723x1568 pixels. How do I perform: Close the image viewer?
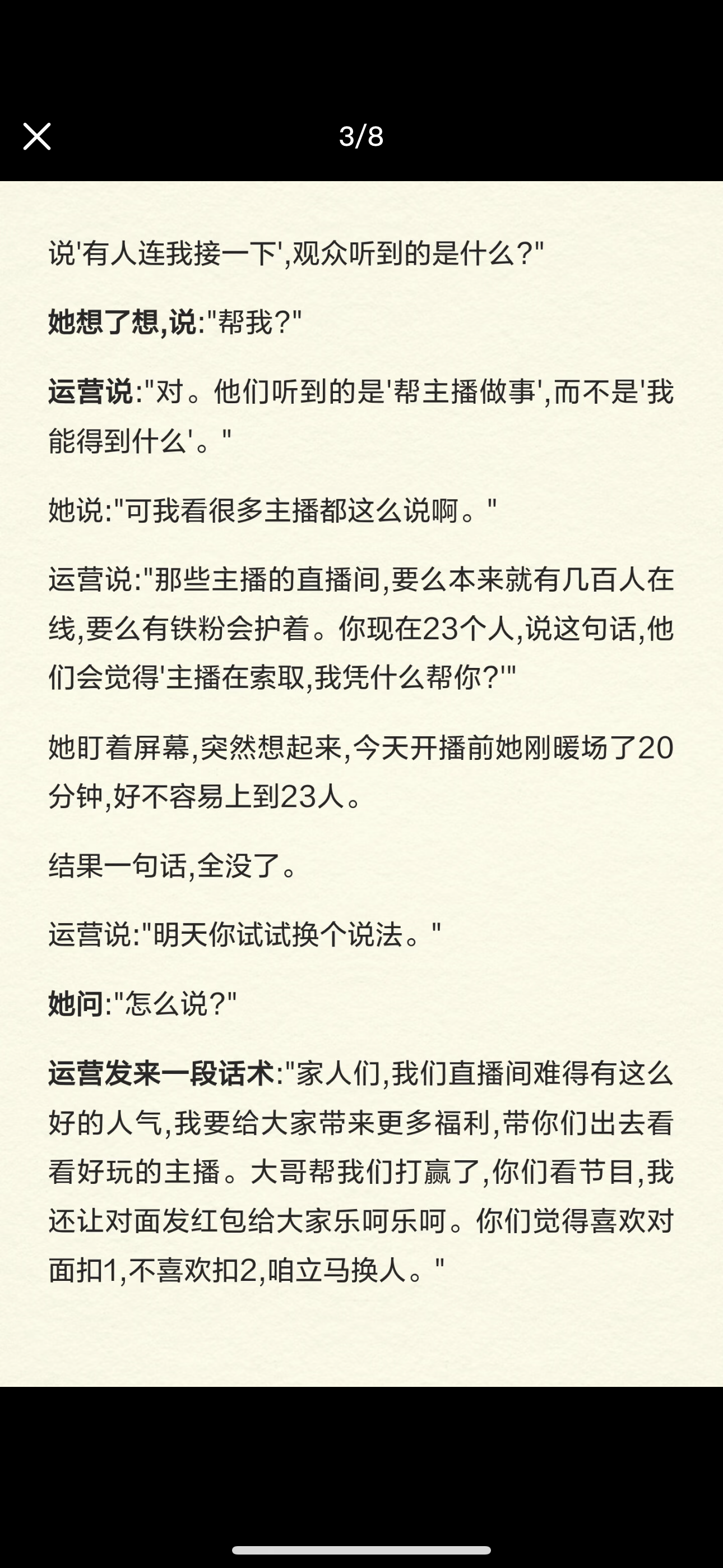(x=36, y=136)
